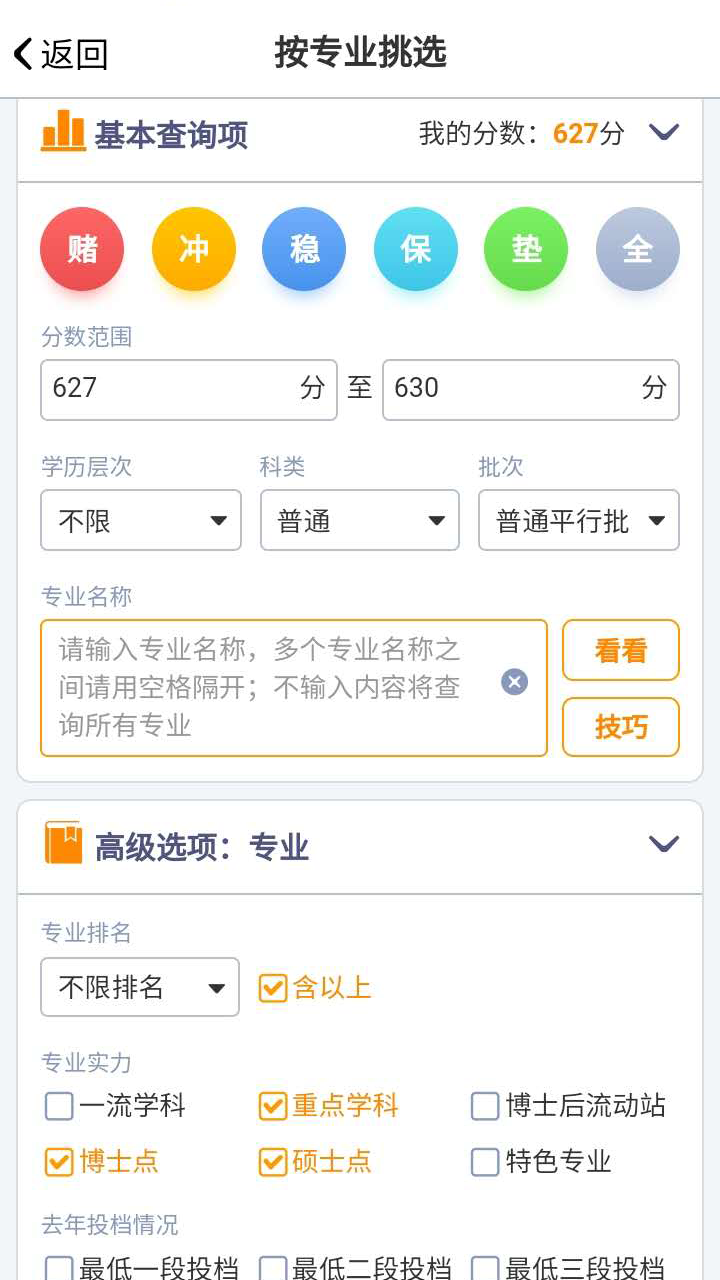Viewport: 720px width, 1280px height.
Task: Open the 科类 dropdown showing 普通
Action: (x=360, y=520)
